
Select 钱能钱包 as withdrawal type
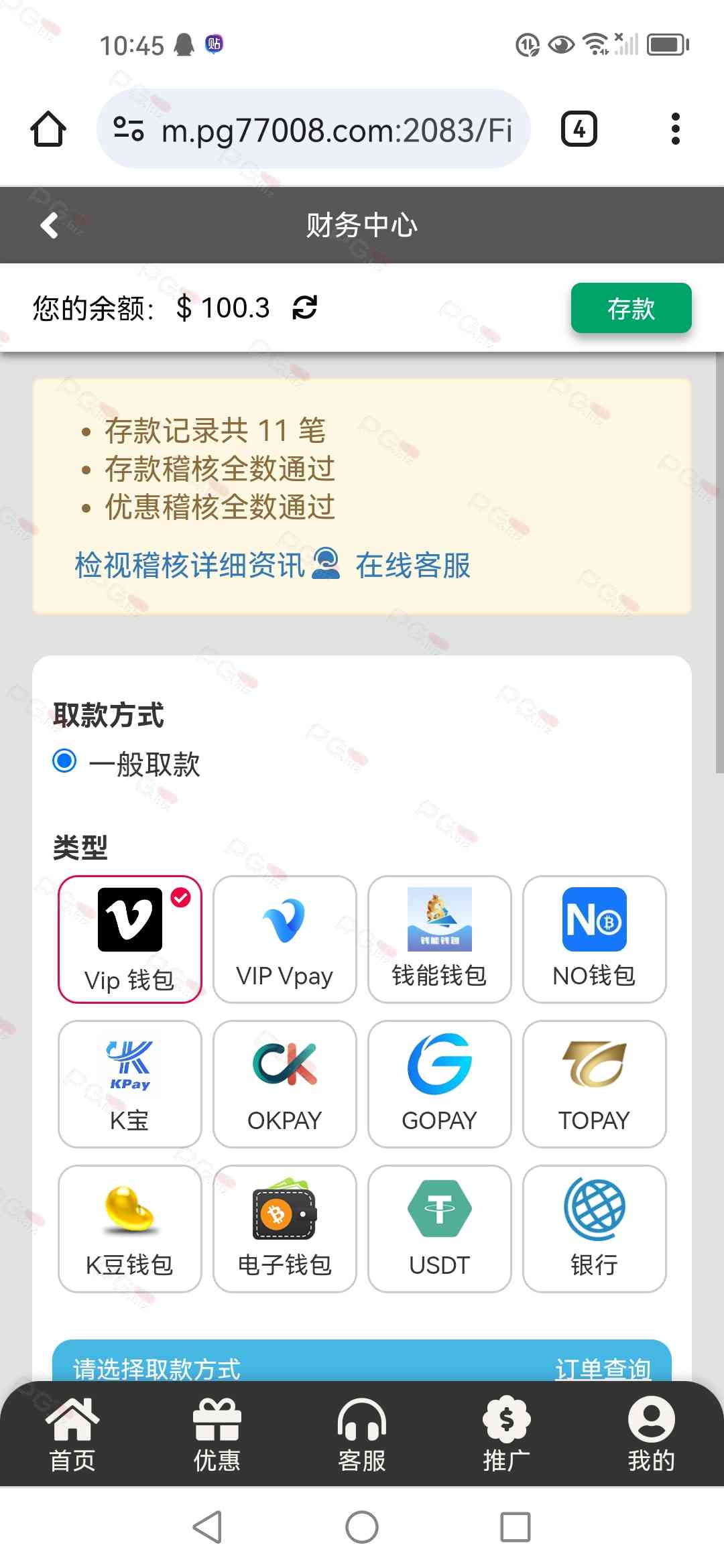pyautogui.click(x=439, y=939)
